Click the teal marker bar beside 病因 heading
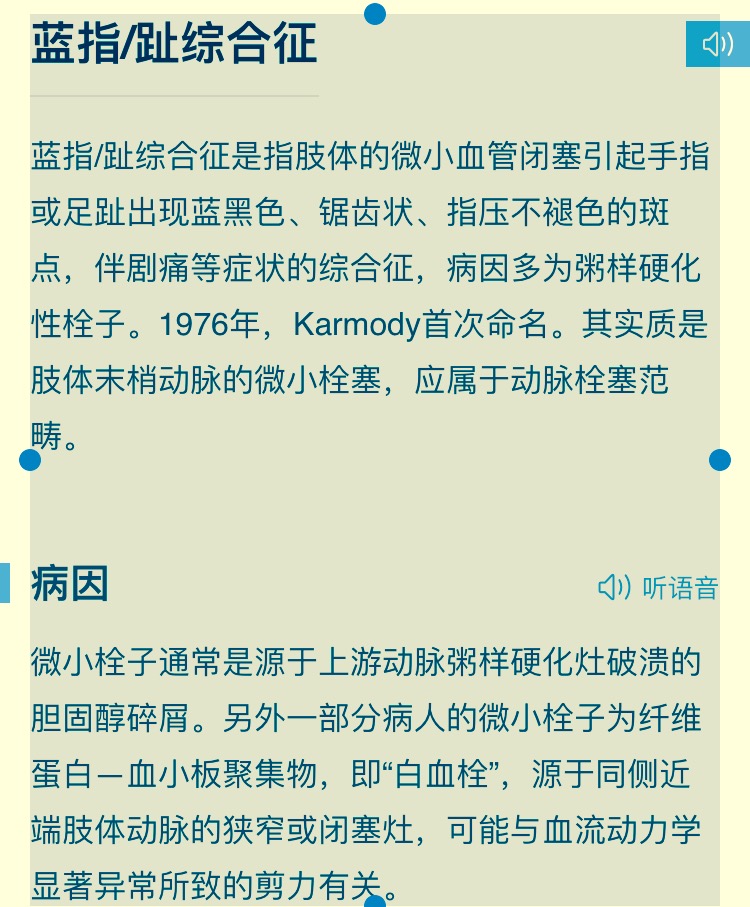 (6, 583)
